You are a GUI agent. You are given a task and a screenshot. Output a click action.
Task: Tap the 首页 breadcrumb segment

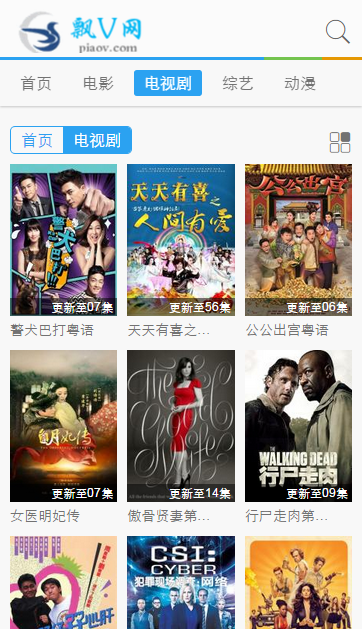37,140
